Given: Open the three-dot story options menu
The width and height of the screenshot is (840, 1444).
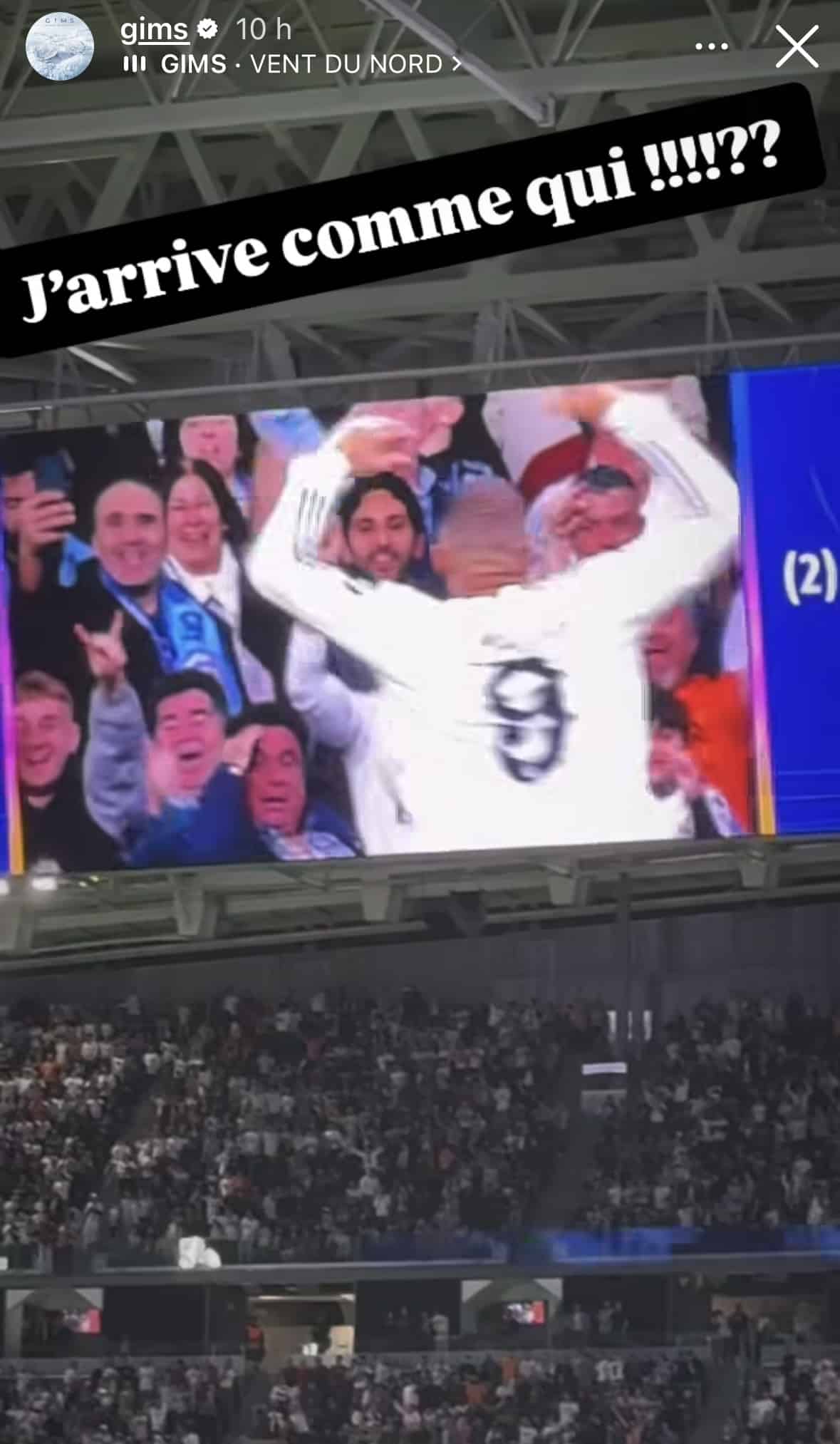Looking at the screenshot, I should (711, 47).
